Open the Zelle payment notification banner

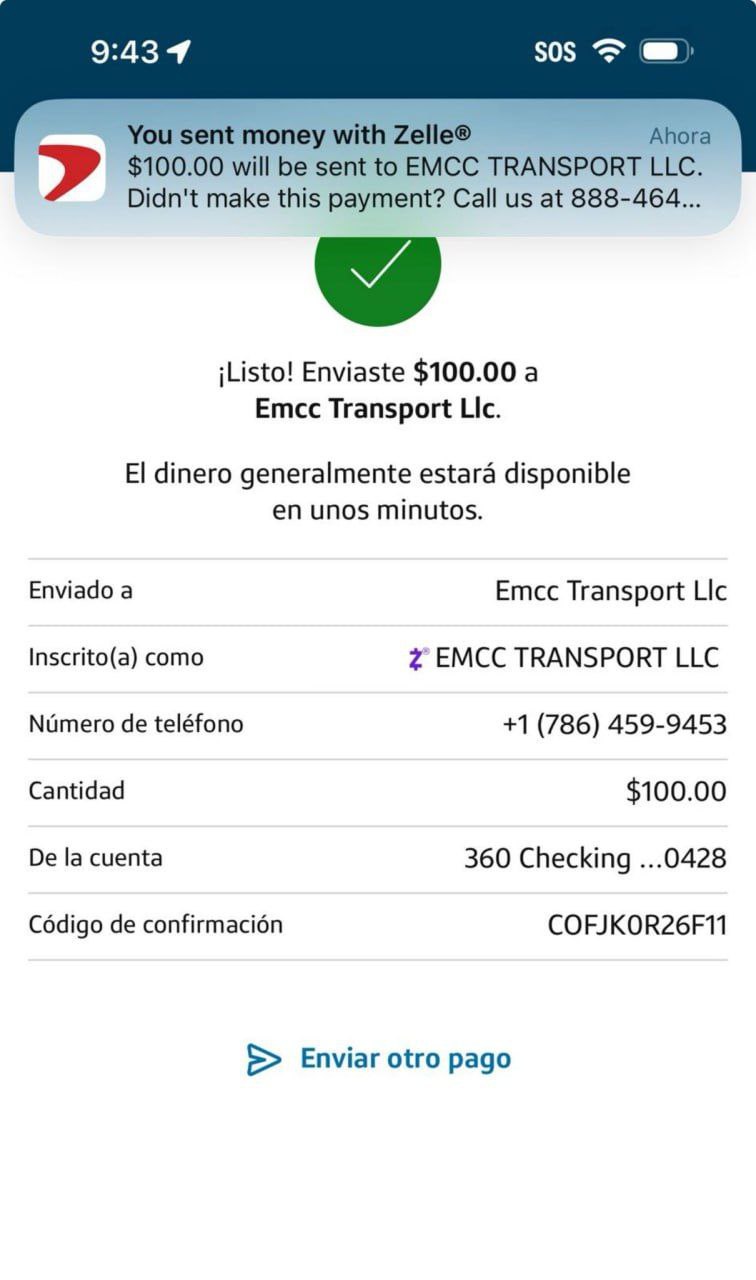378,167
